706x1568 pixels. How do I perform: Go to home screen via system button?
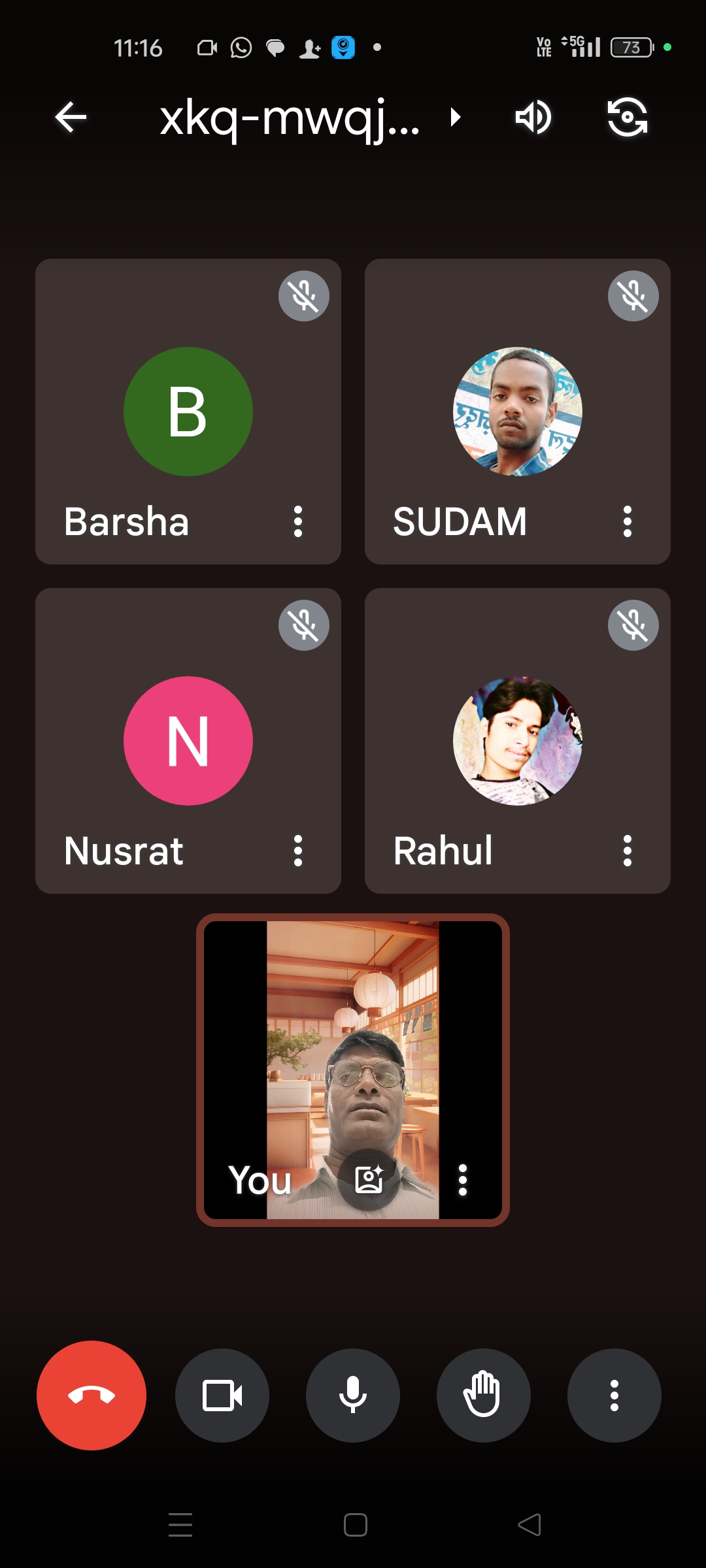[x=356, y=1525]
